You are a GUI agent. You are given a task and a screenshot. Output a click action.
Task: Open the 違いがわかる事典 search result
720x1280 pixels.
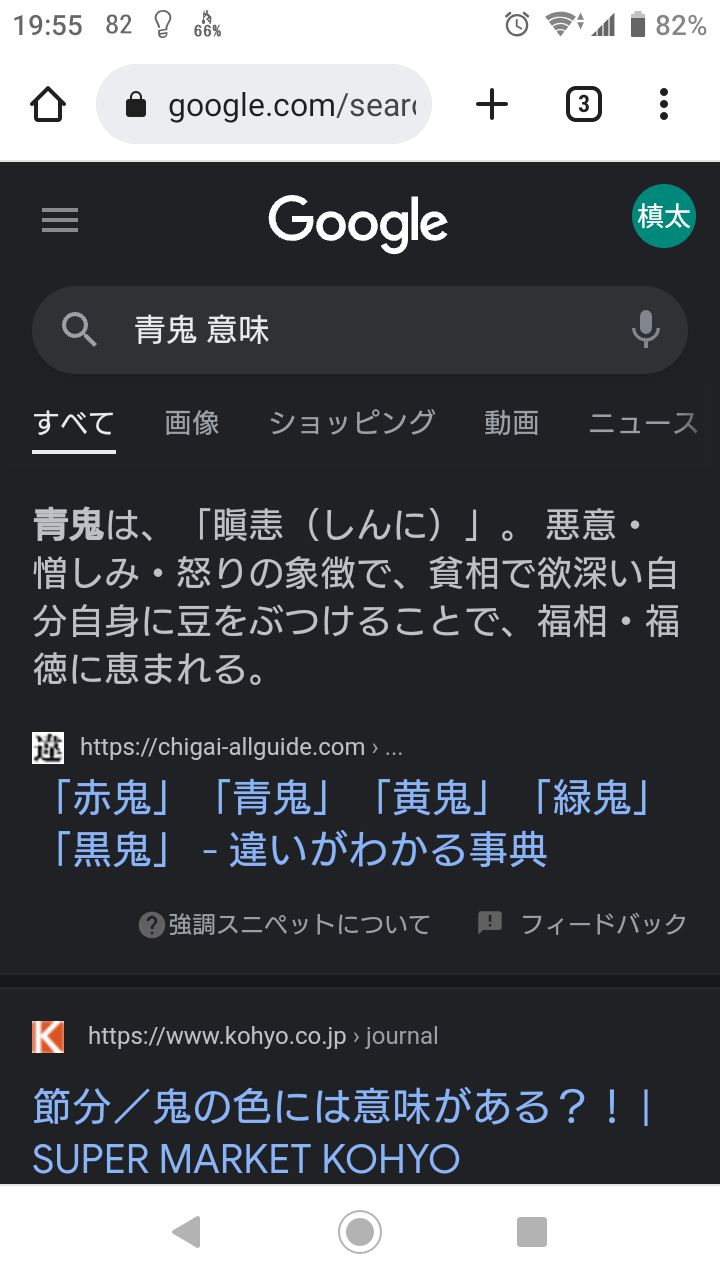[350, 824]
